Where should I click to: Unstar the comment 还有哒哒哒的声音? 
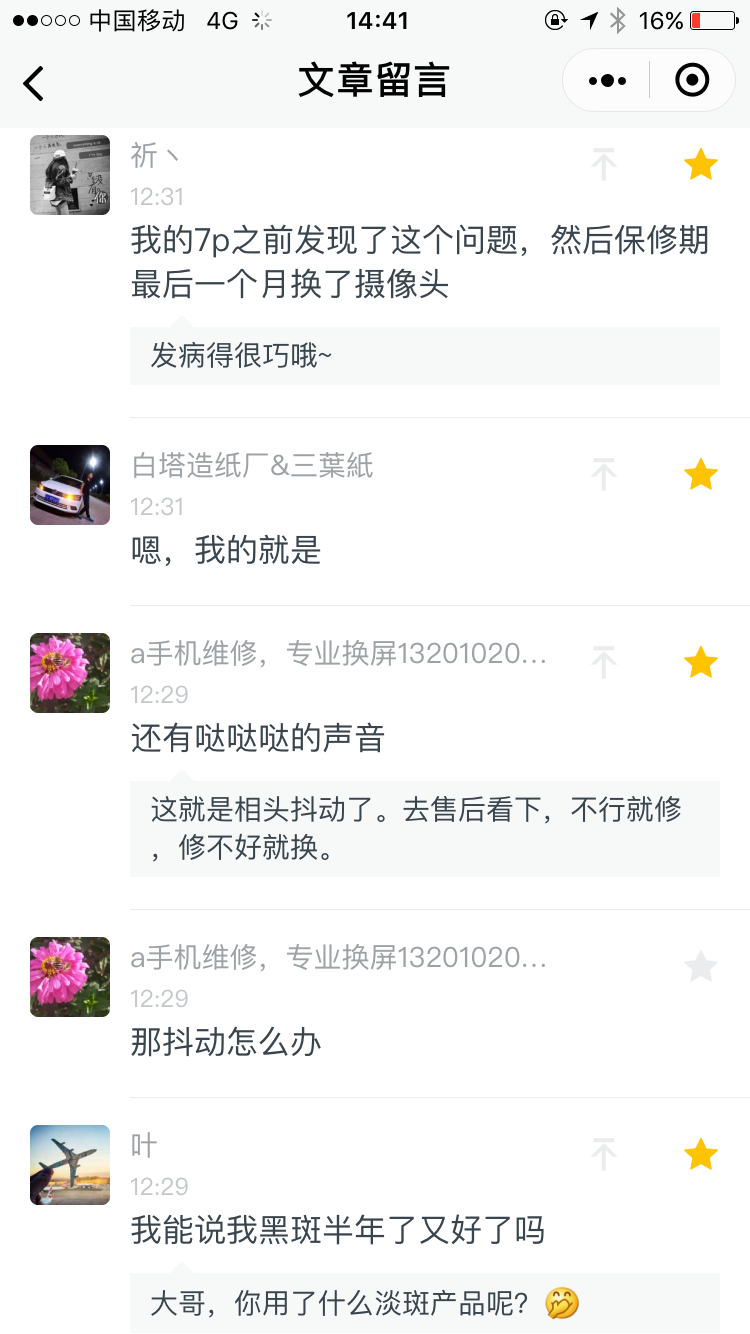[700, 662]
